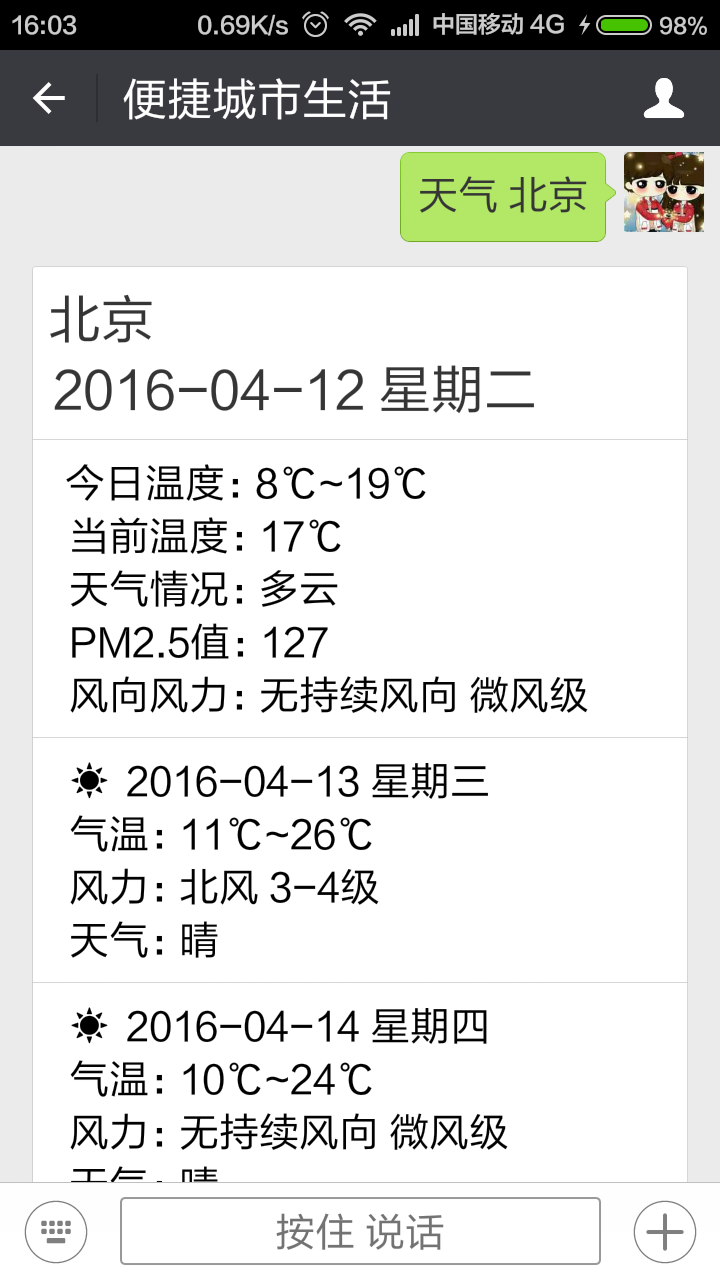Open the plus attachment menu
This screenshot has height=1280, width=720.
coord(665,1232)
